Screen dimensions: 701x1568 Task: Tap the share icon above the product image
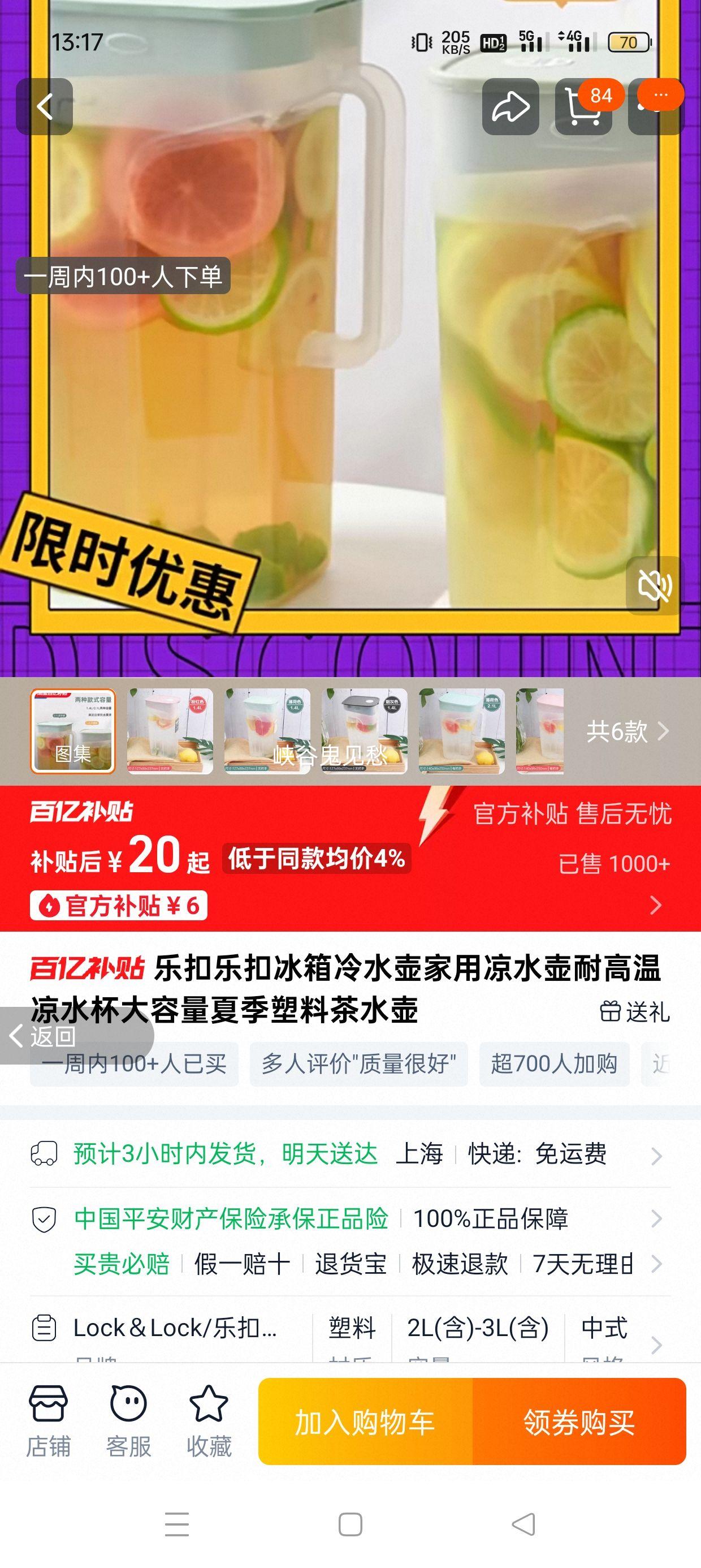pyautogui.click(x=511, y=106)
